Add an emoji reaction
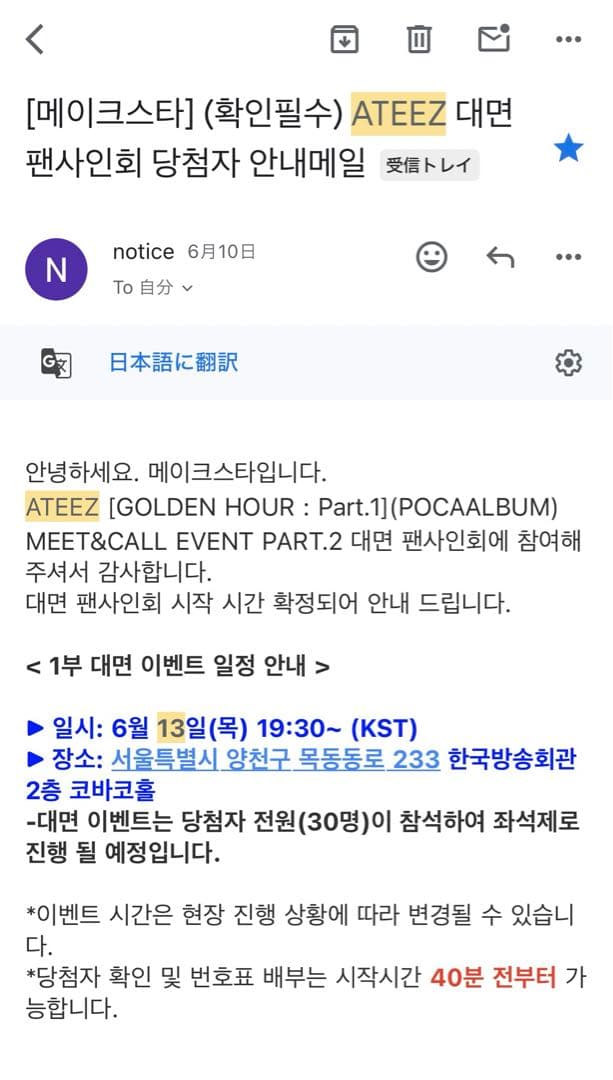The height and width of the screenshot is (1080, 613). coord(431,257)
